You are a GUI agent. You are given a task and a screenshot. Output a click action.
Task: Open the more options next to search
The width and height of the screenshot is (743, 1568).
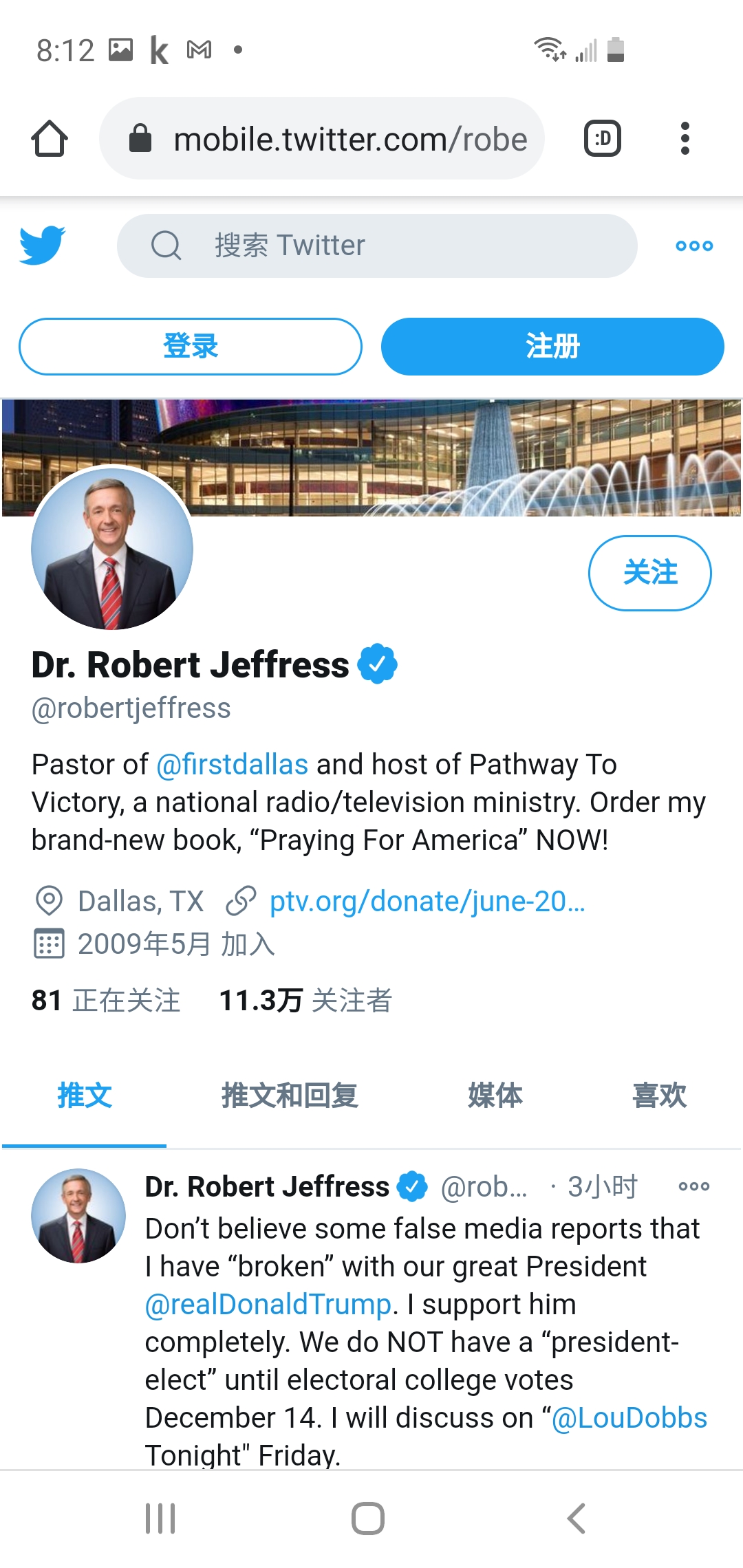pos(694,246)
